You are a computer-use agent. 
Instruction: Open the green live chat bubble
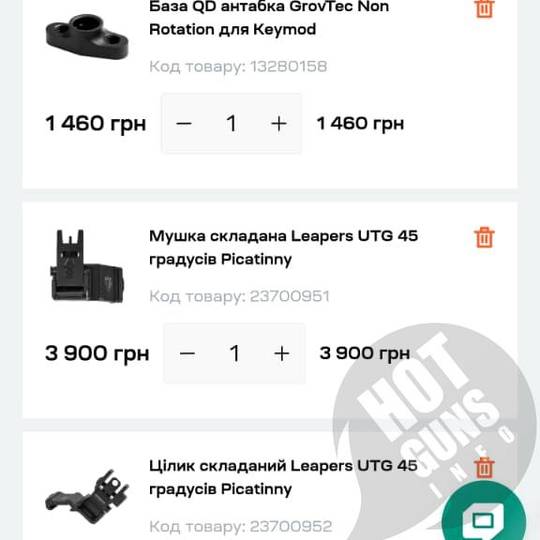[484, 515]
